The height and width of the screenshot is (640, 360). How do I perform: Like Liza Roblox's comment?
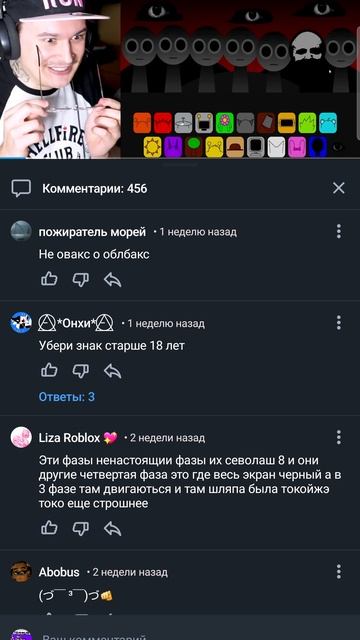point(49,529)
